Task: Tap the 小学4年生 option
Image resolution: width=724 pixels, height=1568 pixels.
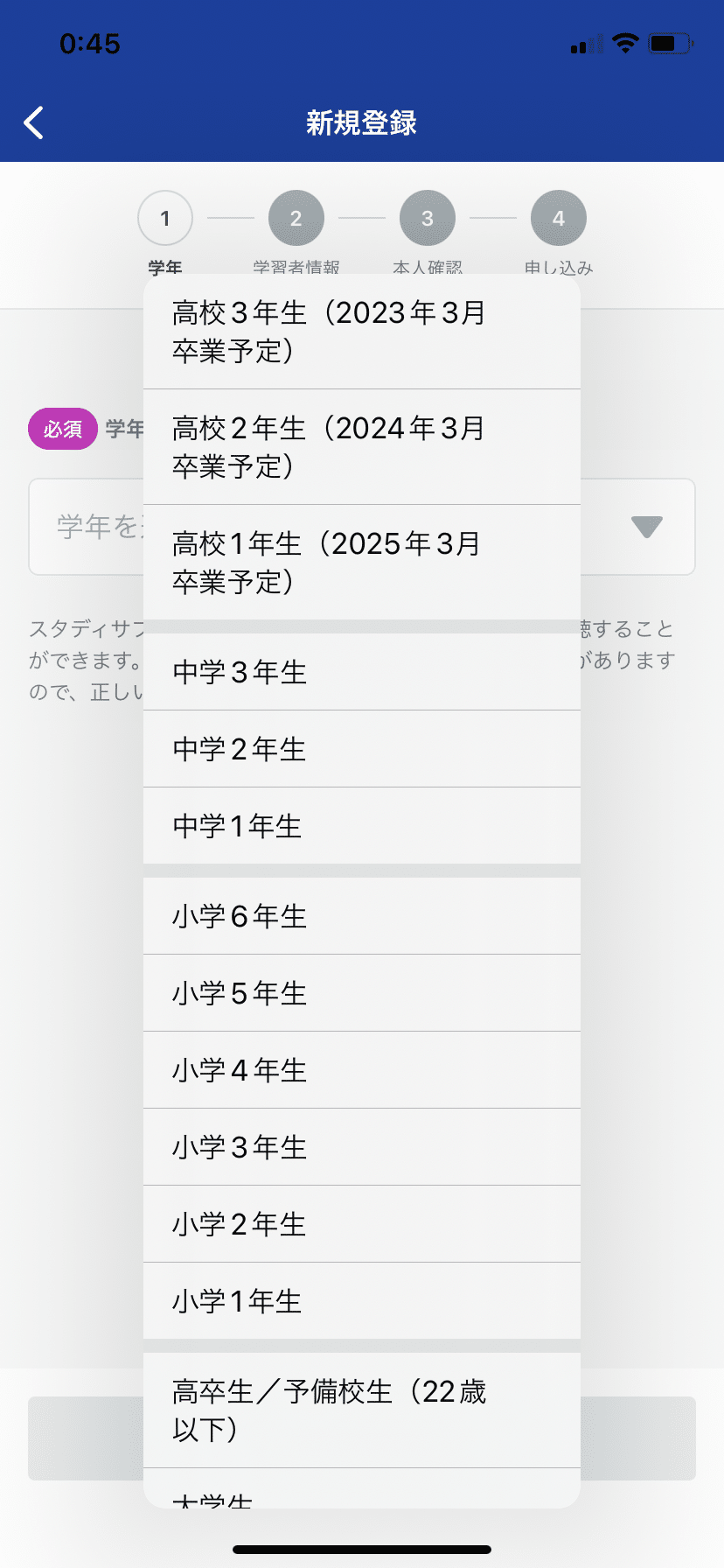Action: coord(362,1070)
